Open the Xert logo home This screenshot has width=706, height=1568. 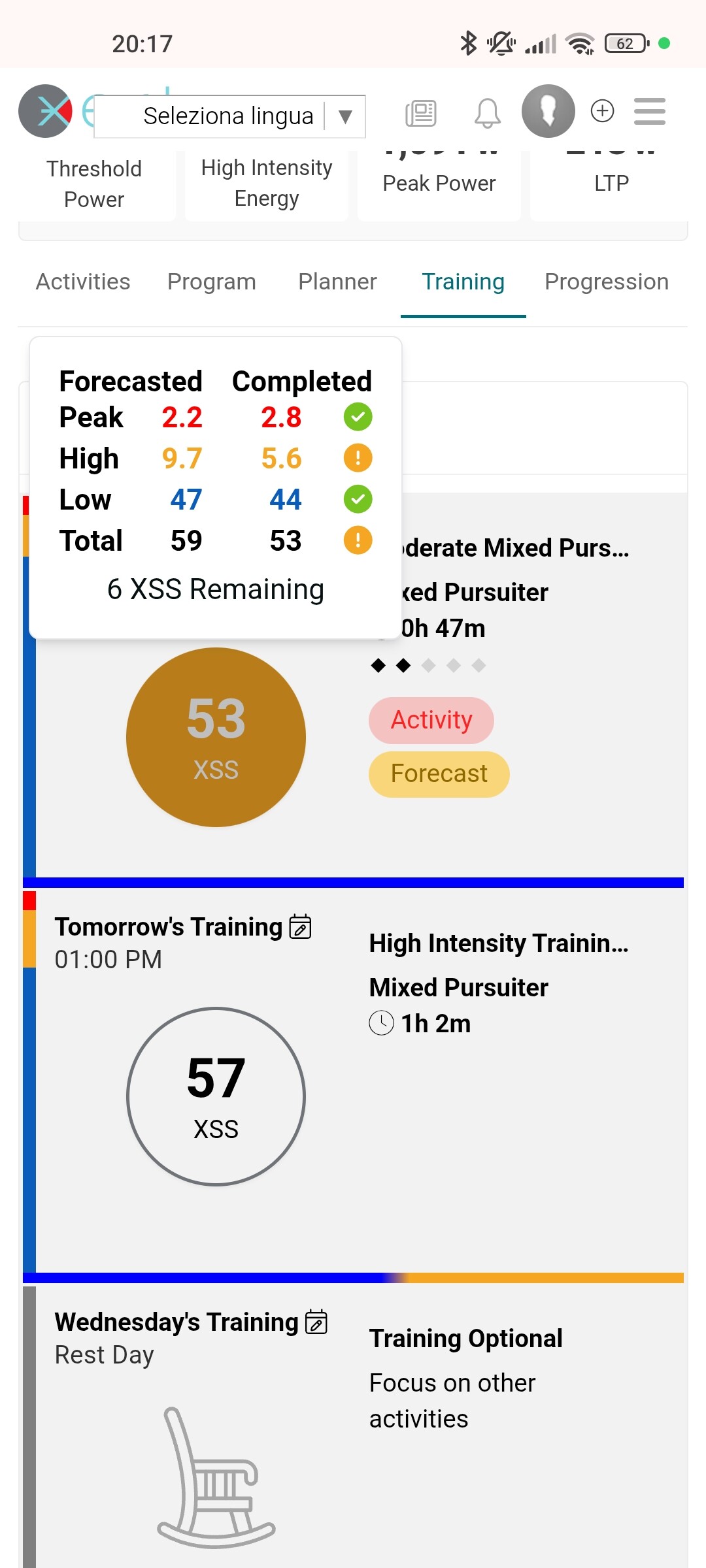pos(45,111)
